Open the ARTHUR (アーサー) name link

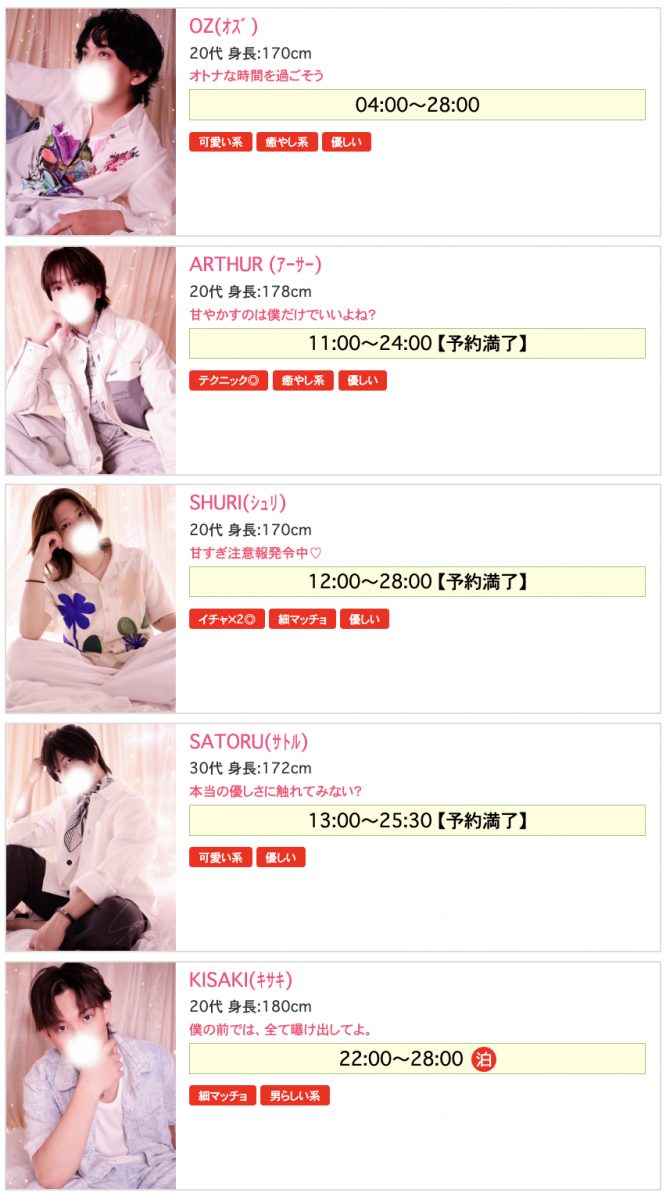pos(255,265)
